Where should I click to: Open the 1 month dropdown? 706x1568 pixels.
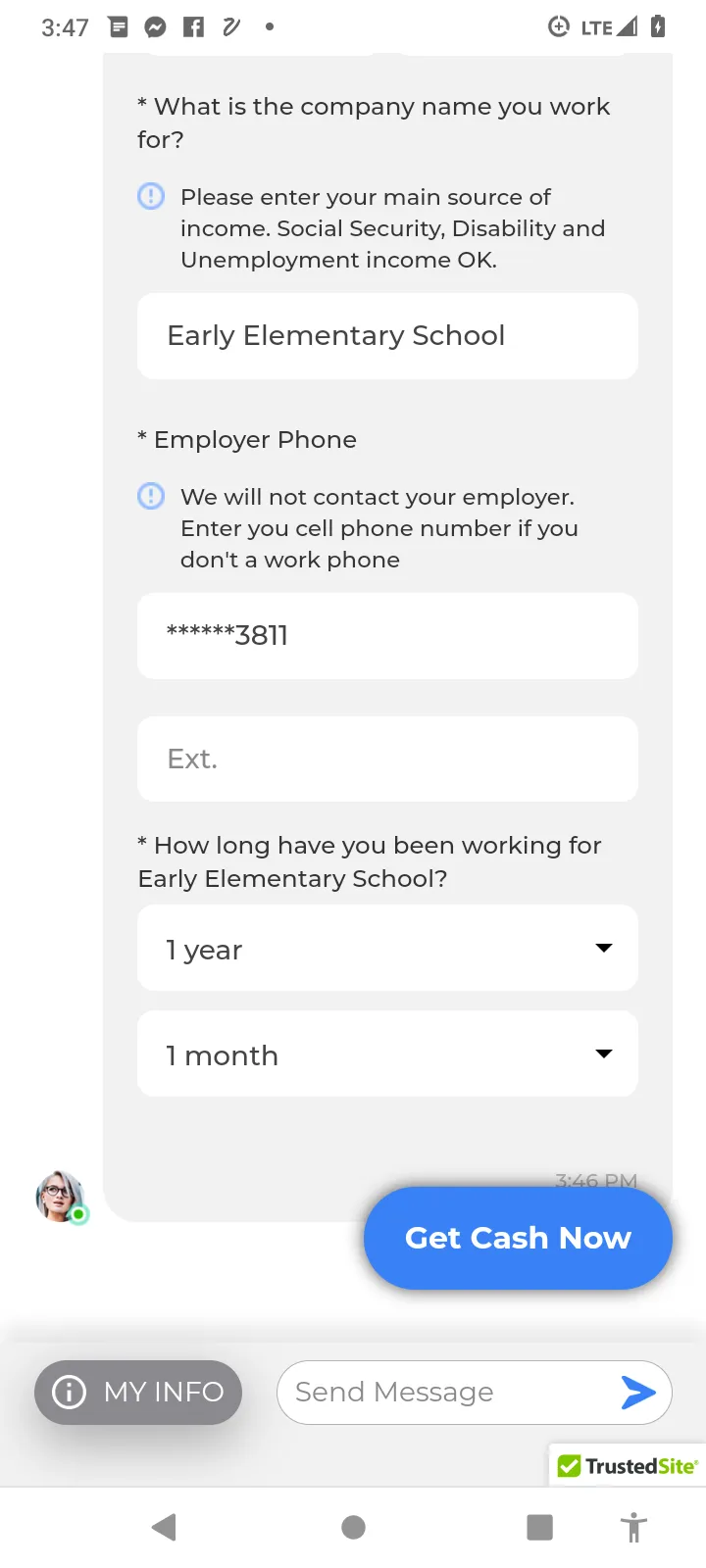(x=387, y=1053)
